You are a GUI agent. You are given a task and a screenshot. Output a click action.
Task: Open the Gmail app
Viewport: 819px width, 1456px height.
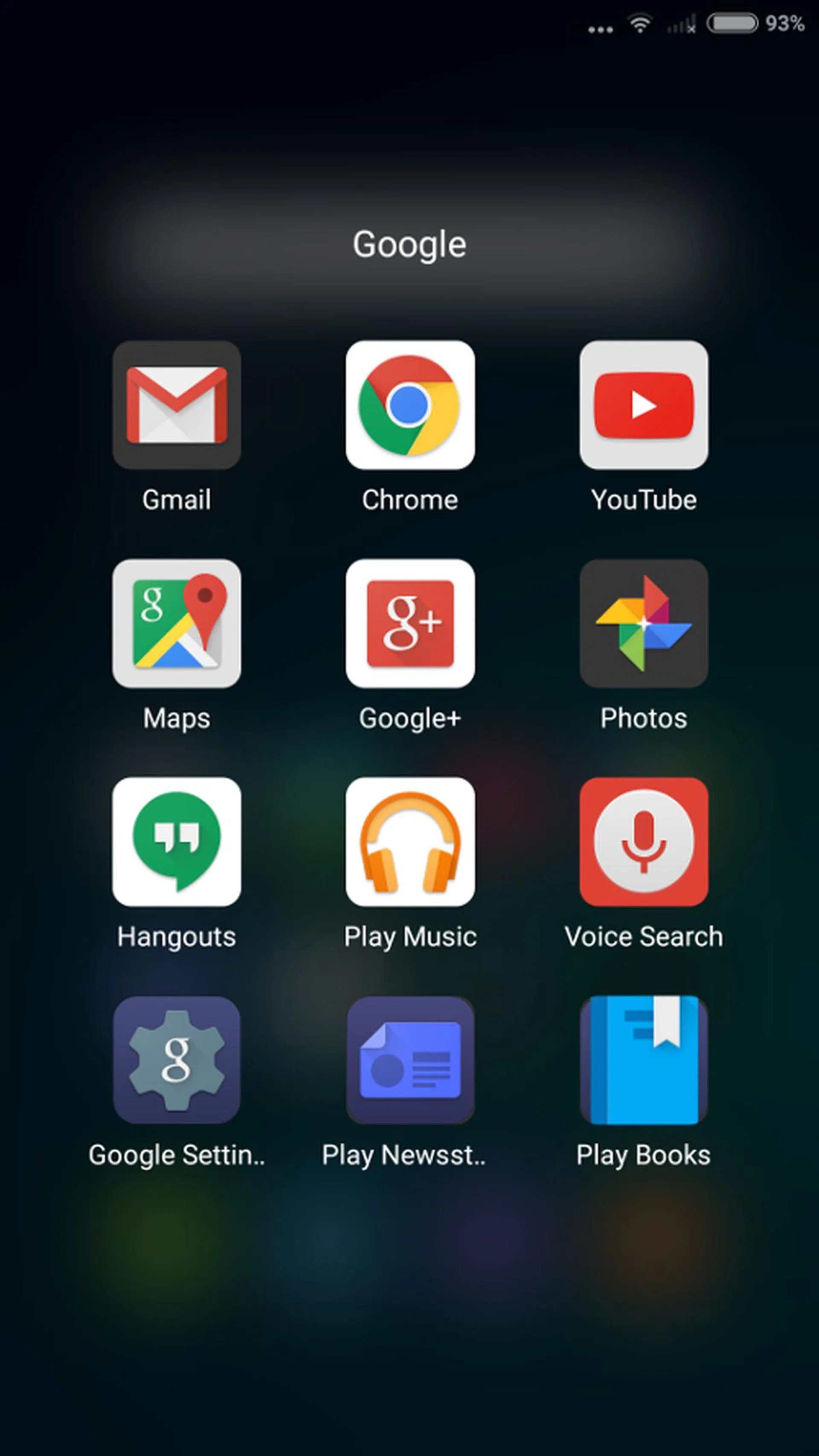coord(176,405)
